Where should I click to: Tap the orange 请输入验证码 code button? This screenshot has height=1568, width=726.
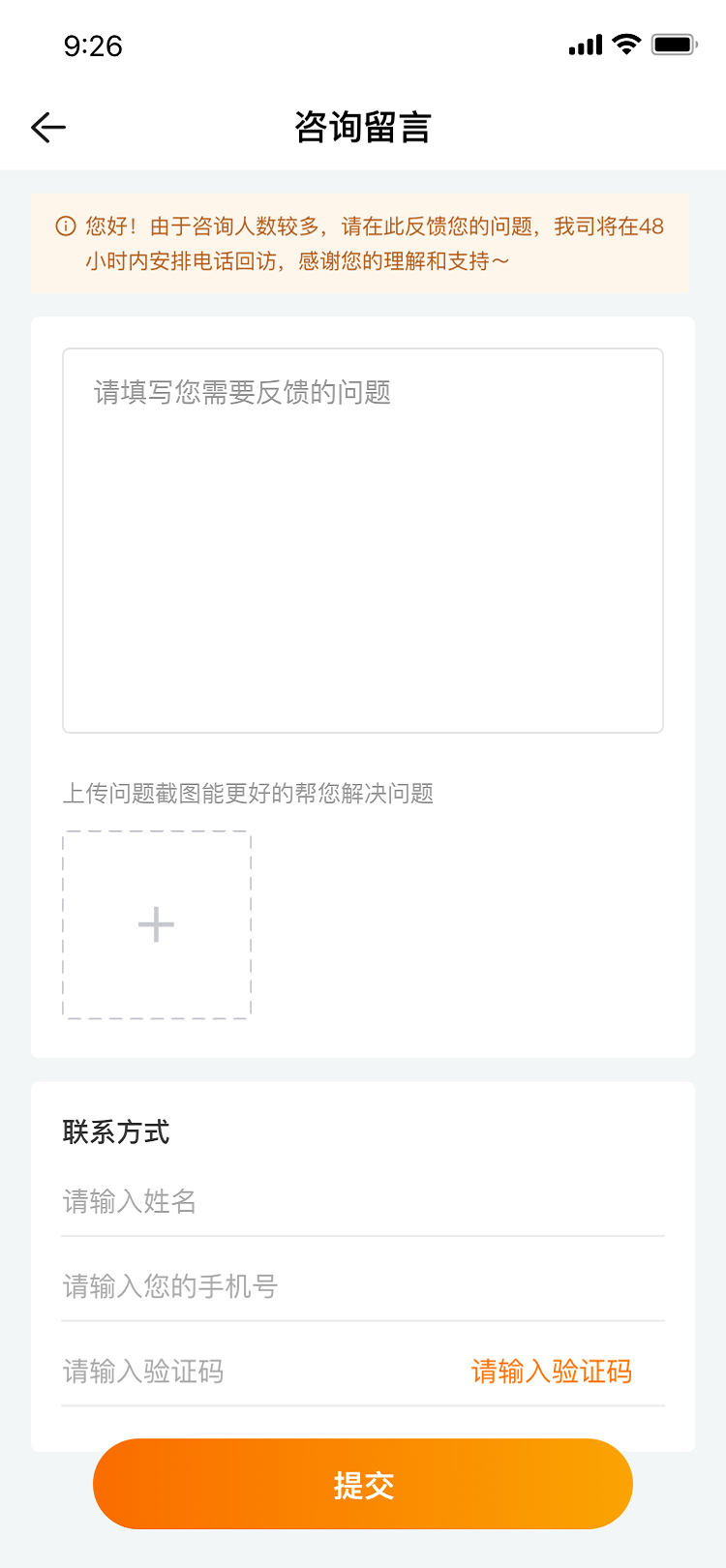pyautogui.click(x=551, y=1372)
